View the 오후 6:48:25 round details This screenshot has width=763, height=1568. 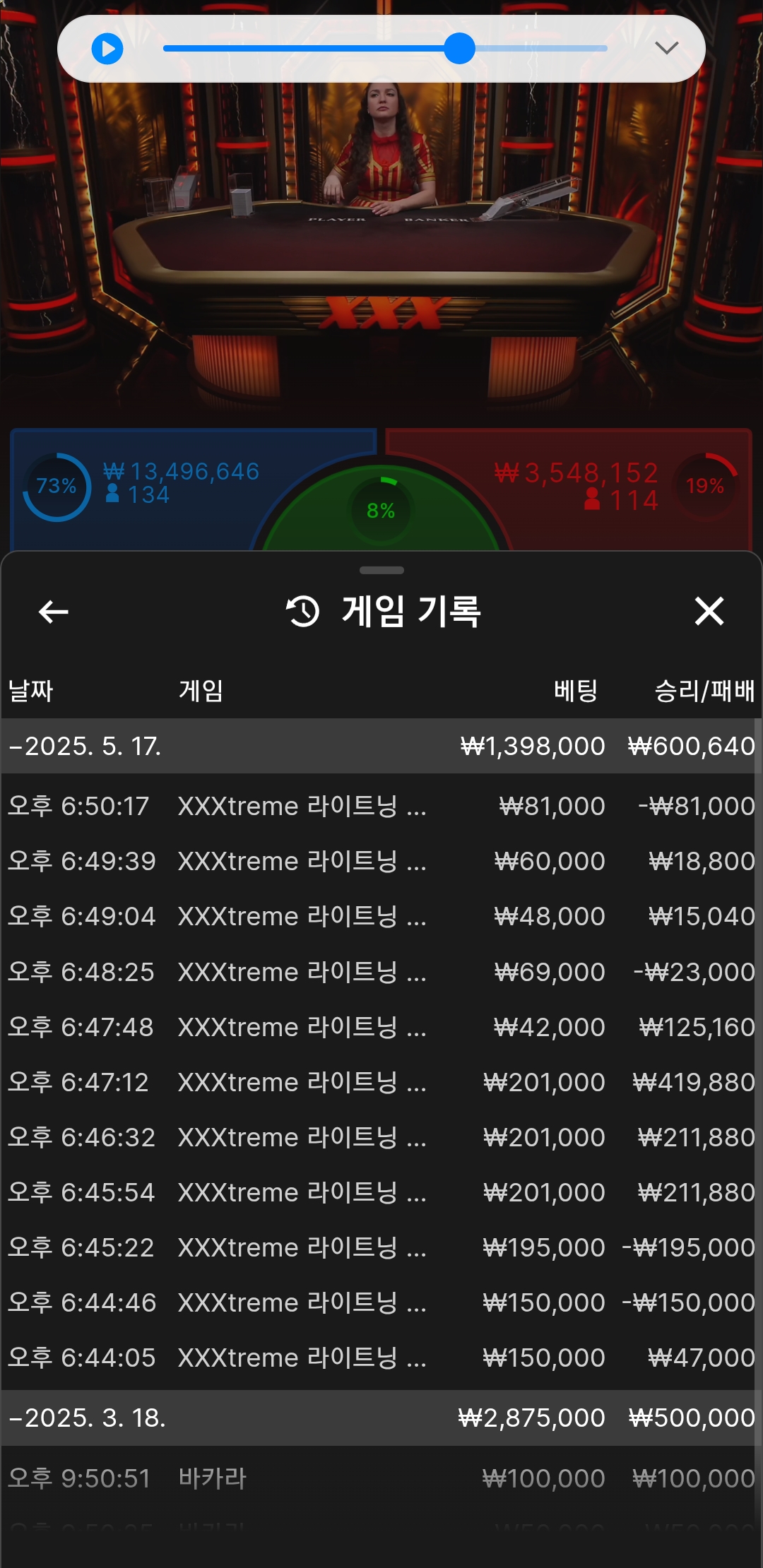click(x=380, y=972)
